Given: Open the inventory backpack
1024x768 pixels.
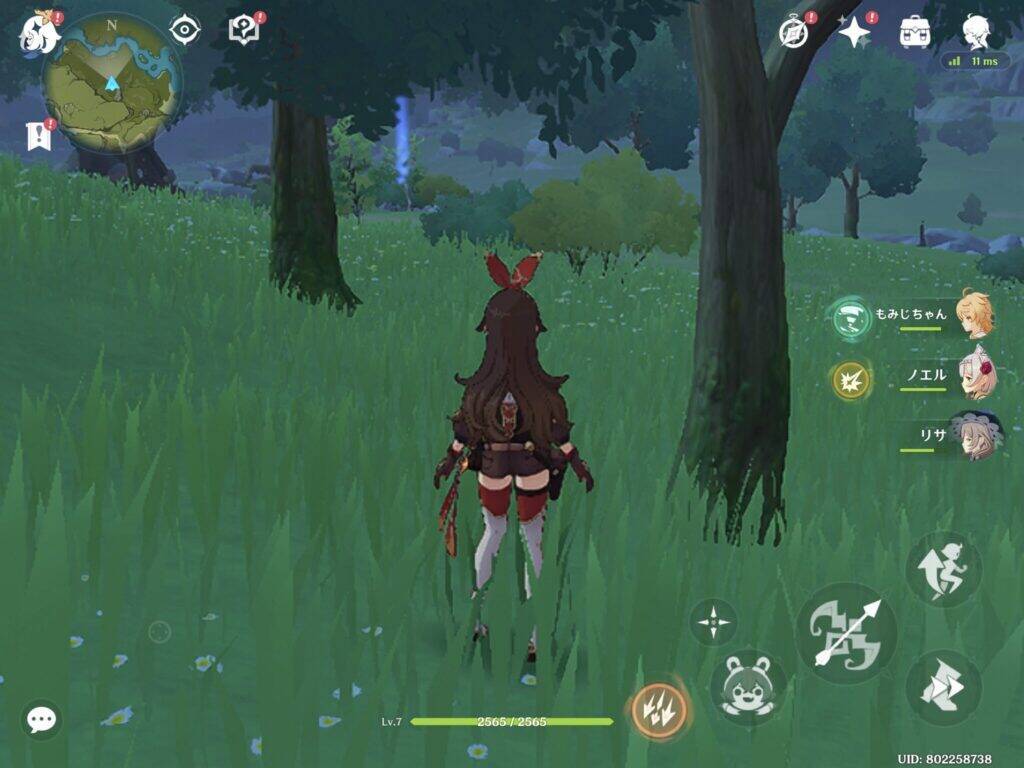Looking at the screenshot, I should 914,32.
